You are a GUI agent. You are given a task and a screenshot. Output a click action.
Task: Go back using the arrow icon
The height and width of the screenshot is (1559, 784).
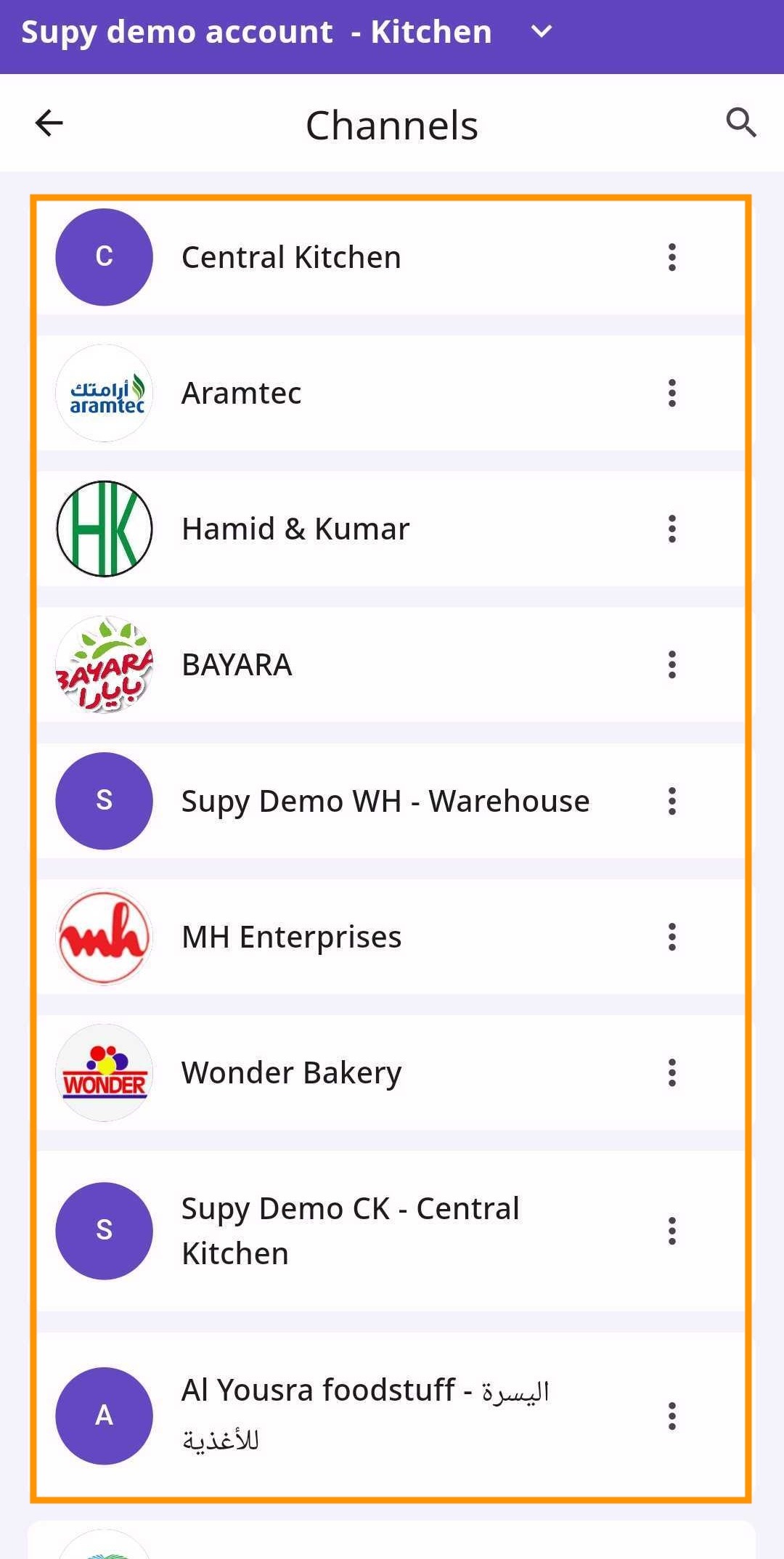[49, 123]
